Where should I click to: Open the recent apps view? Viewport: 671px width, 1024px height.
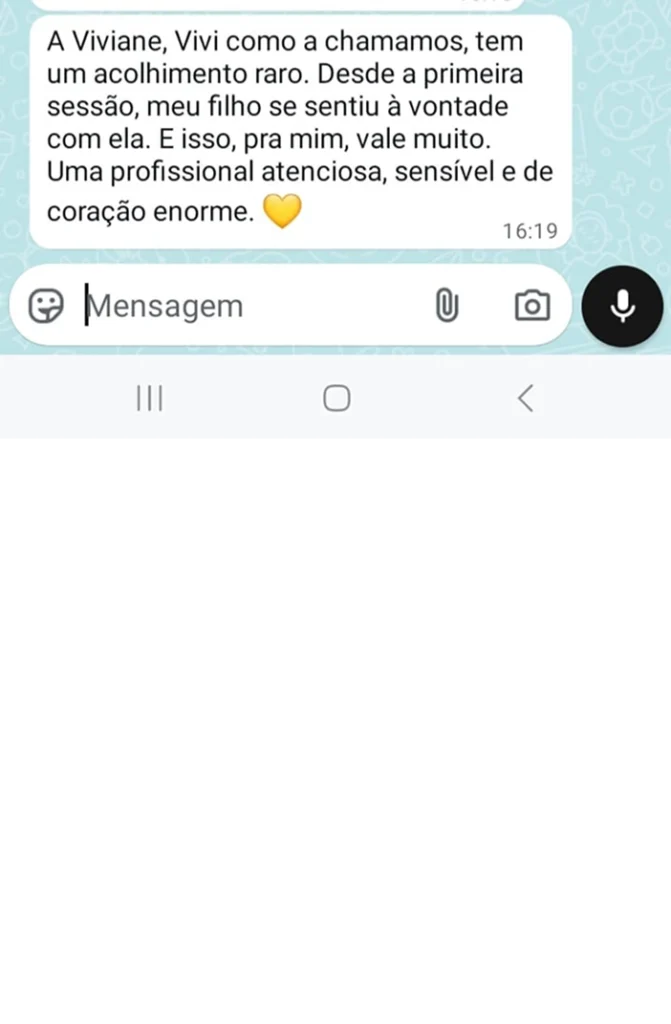coord(149,399)
